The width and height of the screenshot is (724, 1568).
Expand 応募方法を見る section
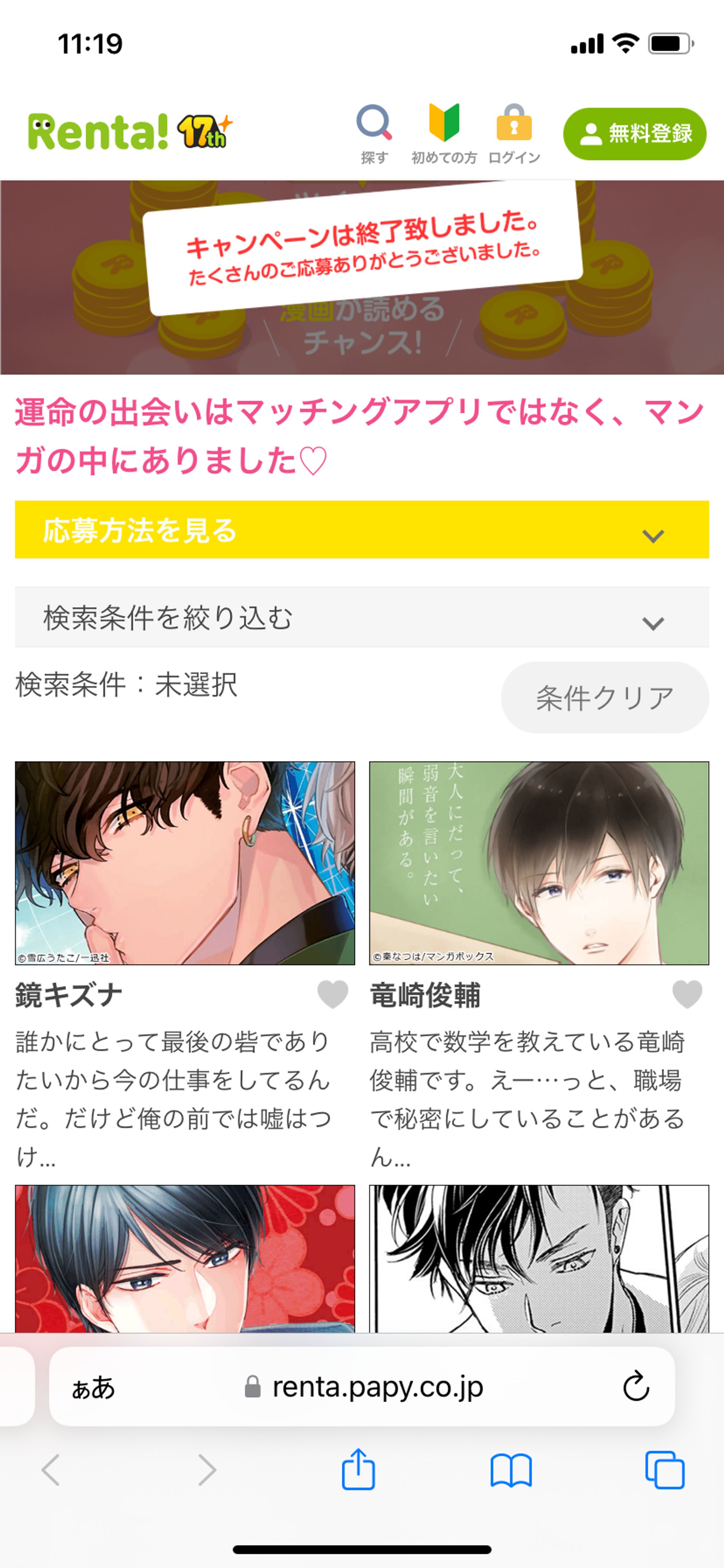tap(361, 529)
